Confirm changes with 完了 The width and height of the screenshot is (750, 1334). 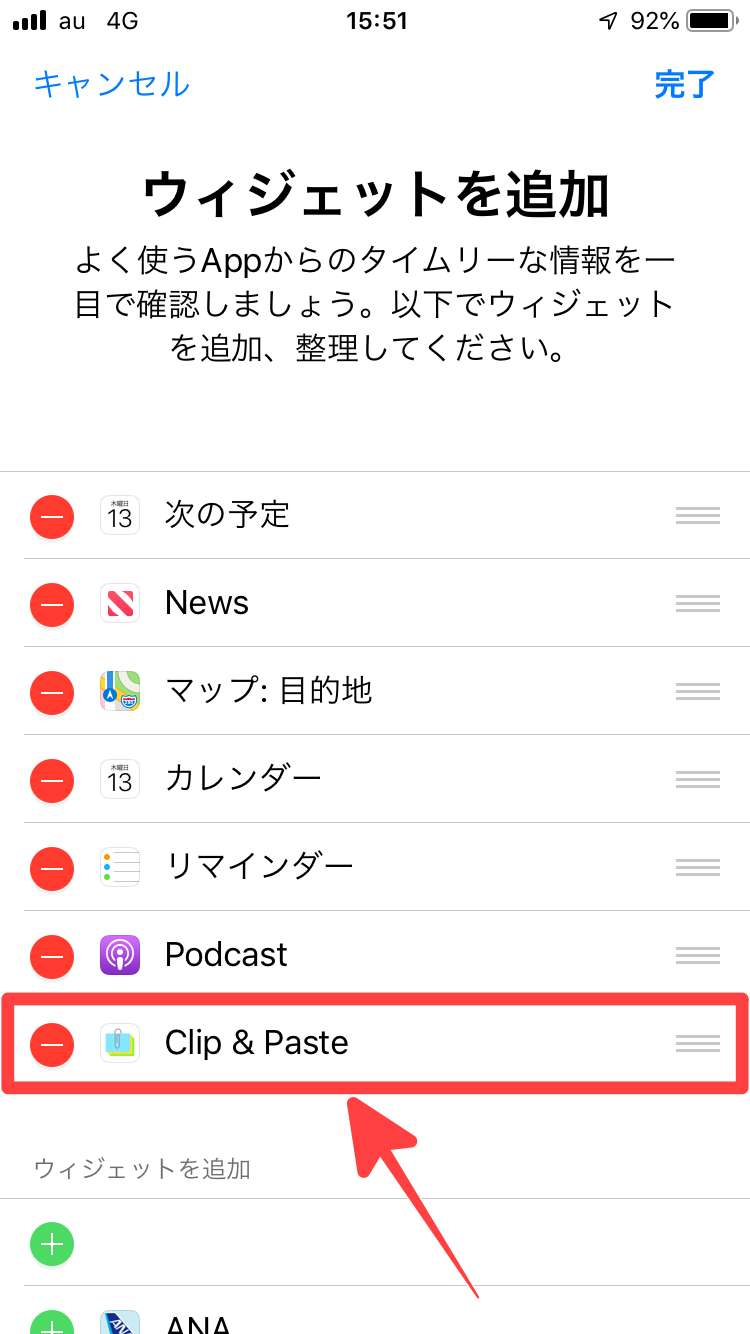685,84
